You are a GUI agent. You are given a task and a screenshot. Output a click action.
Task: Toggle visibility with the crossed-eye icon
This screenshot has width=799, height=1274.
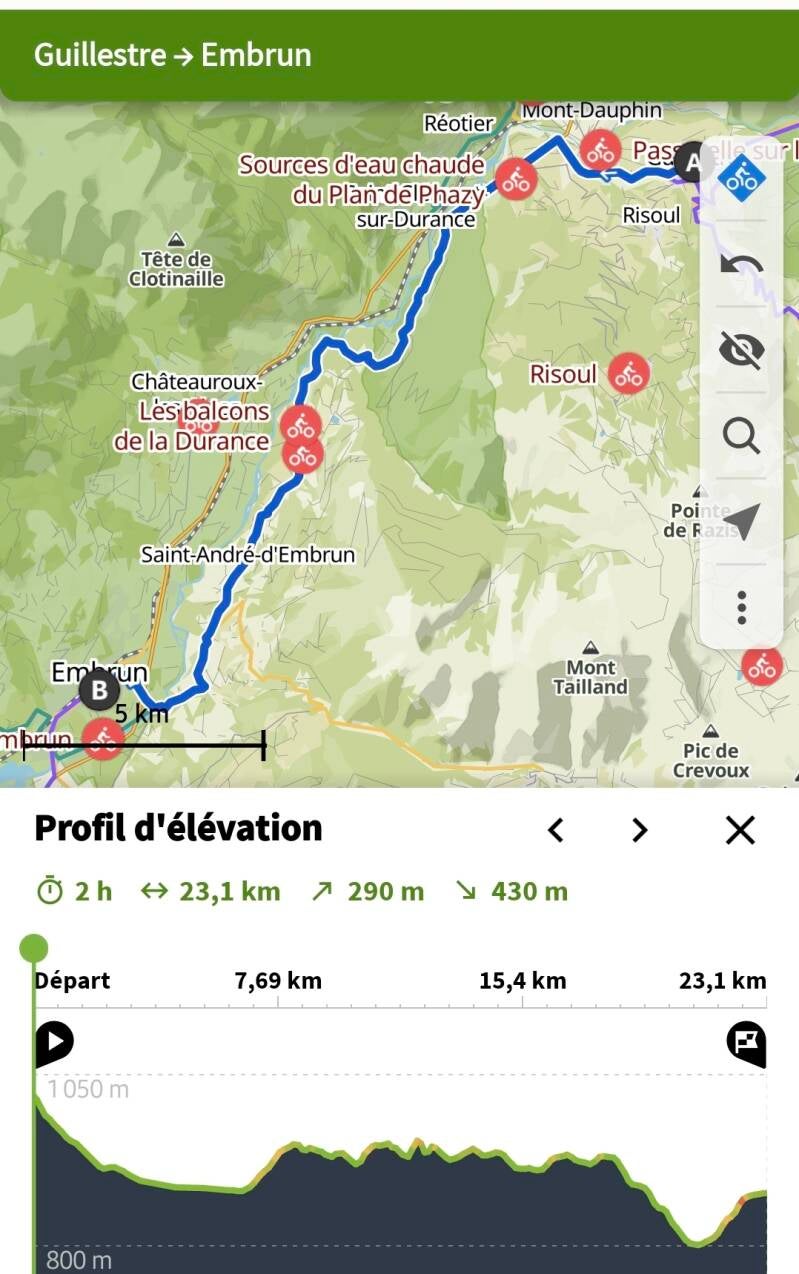(x=741, y=350)
